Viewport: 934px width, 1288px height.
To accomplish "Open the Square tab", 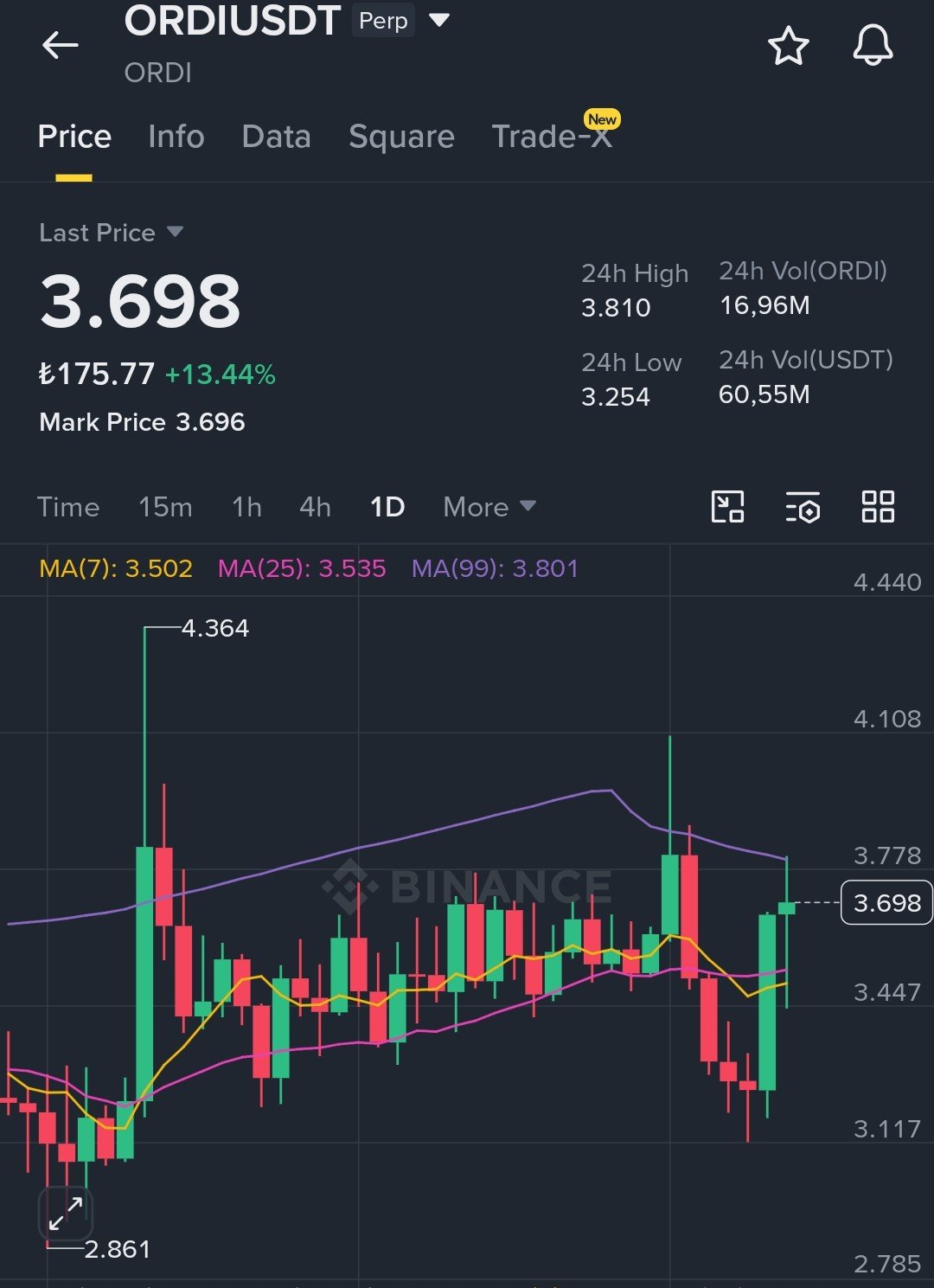I will click(401, 137).
